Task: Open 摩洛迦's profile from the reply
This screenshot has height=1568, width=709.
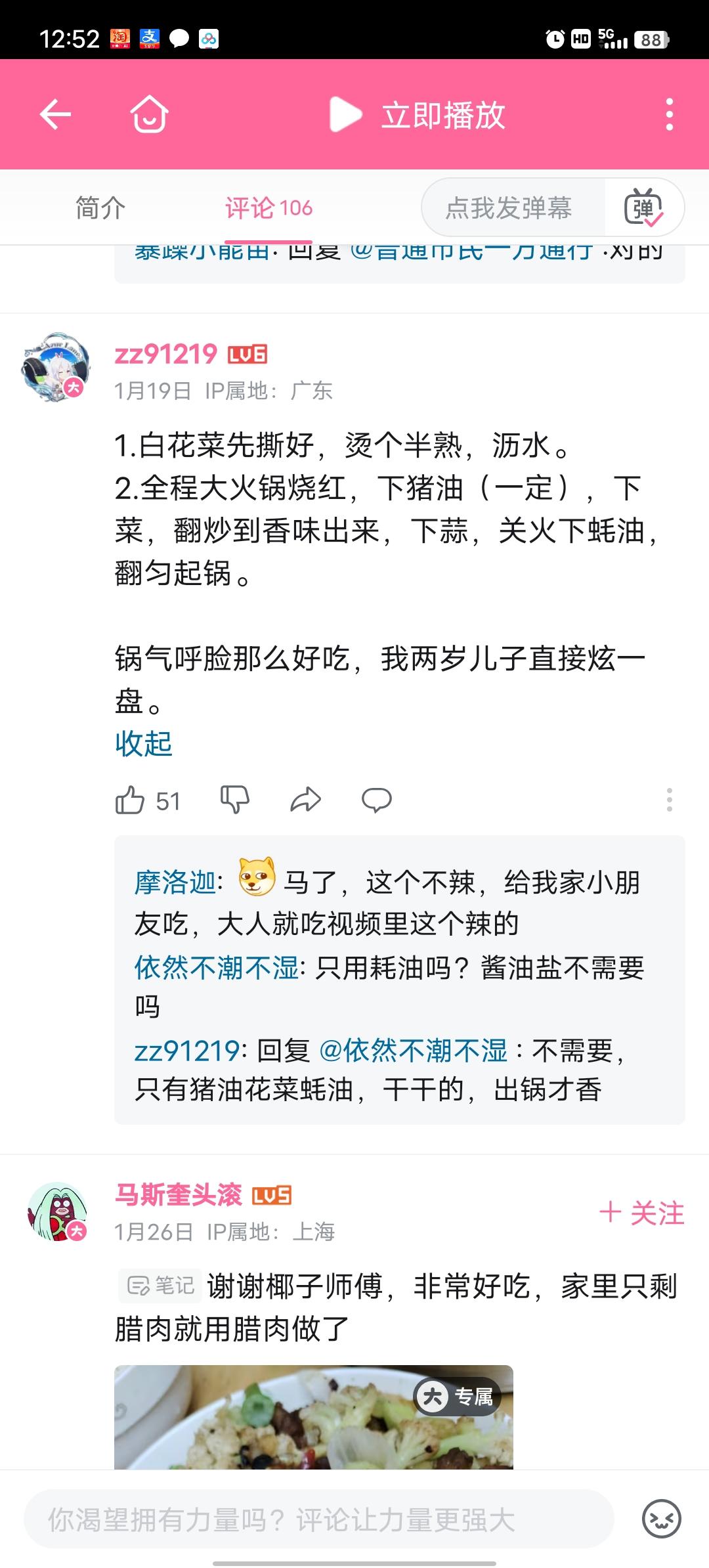Action: (175, 882)
